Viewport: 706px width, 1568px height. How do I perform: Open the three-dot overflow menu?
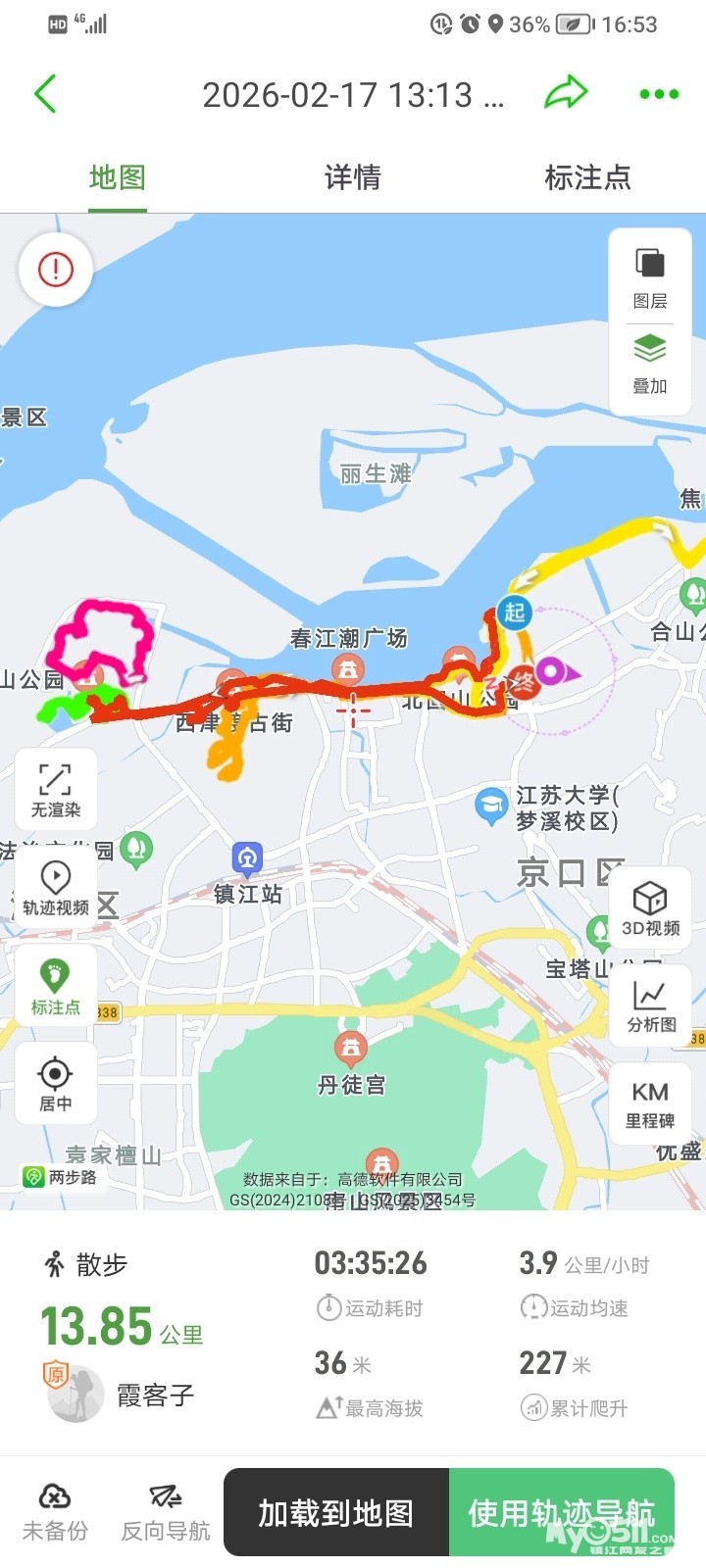click(x=659, y=94)
